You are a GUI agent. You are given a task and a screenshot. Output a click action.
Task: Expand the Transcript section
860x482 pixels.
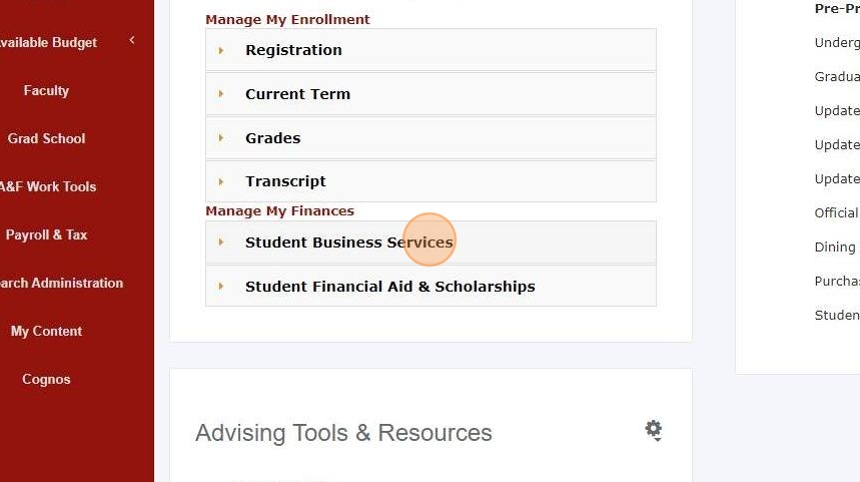(285, 181)
